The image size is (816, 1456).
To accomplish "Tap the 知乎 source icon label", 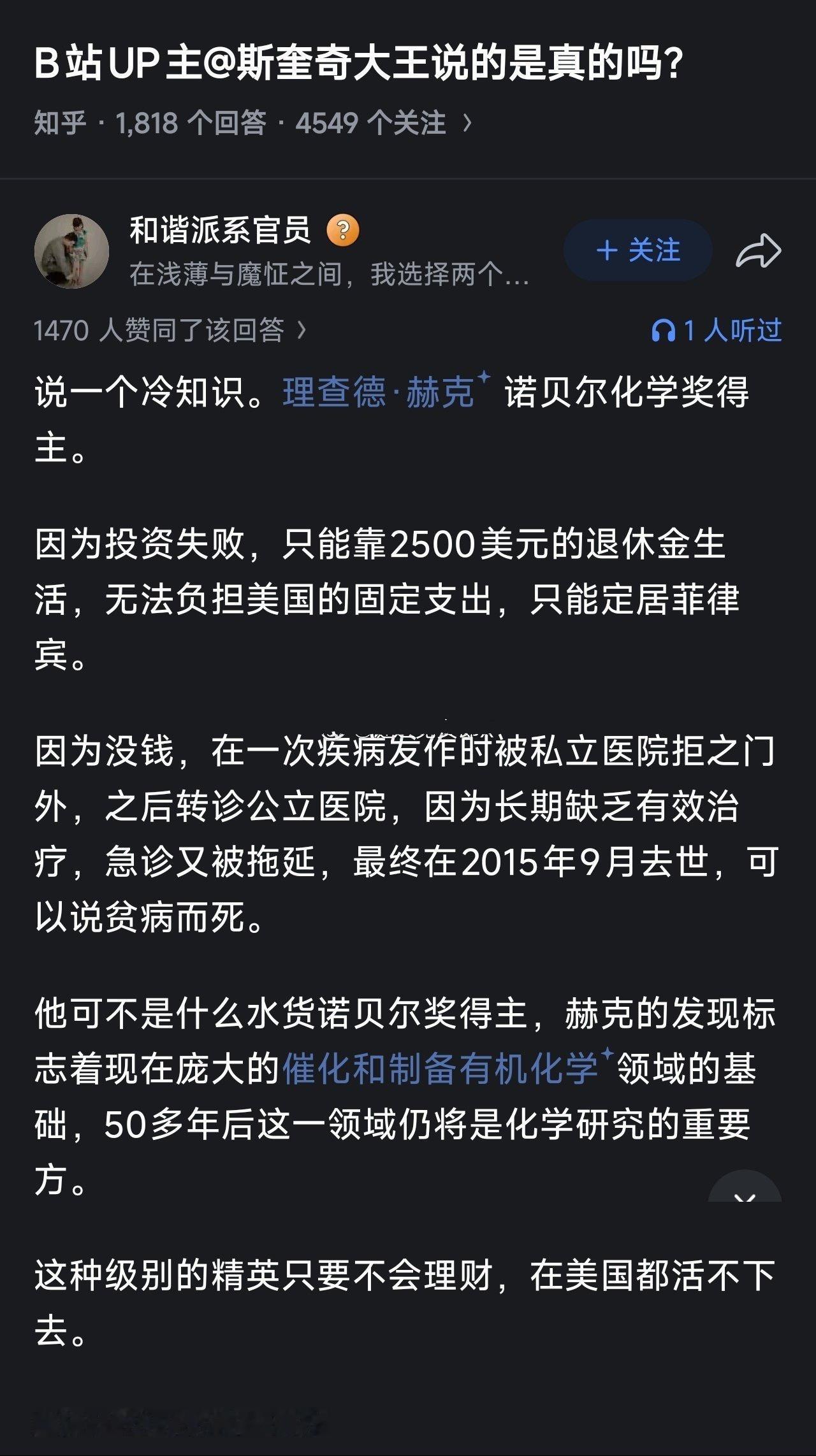I will [61, 122].
